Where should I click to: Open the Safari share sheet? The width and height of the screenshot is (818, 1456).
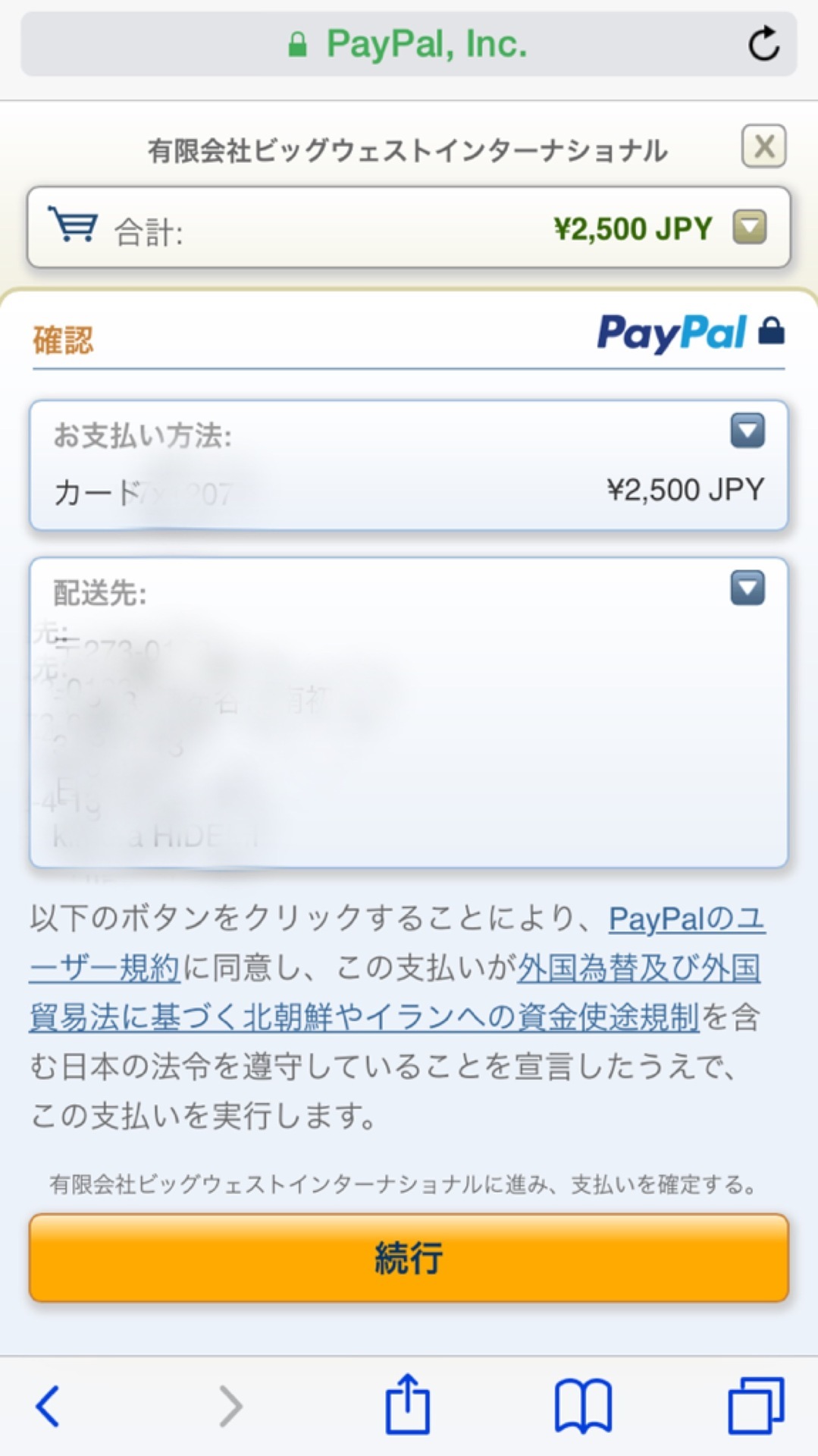pyautogui.click(x=407, y=1404)
